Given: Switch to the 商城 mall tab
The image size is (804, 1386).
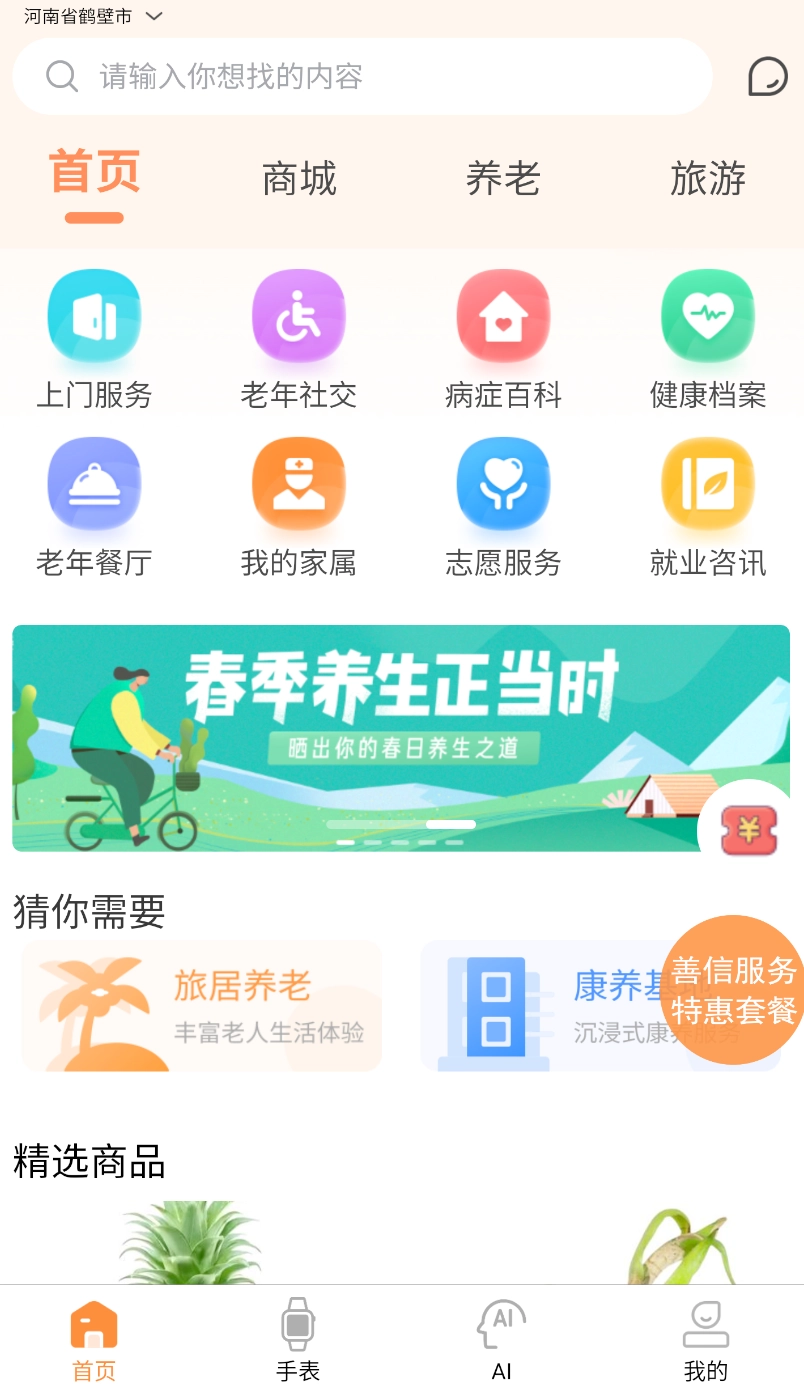Looking at the screenshot, I should 299,180.
